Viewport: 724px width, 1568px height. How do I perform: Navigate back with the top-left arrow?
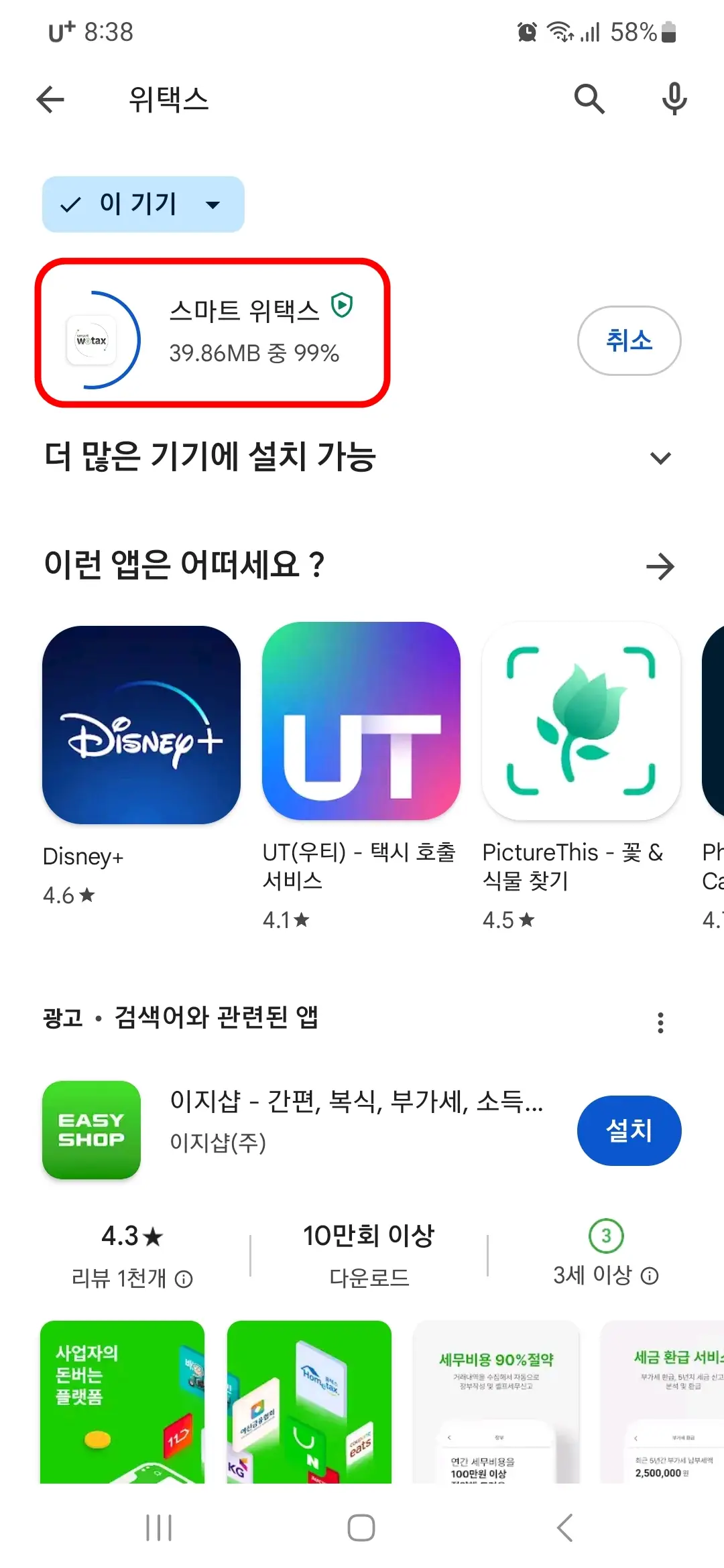[49, 99]
